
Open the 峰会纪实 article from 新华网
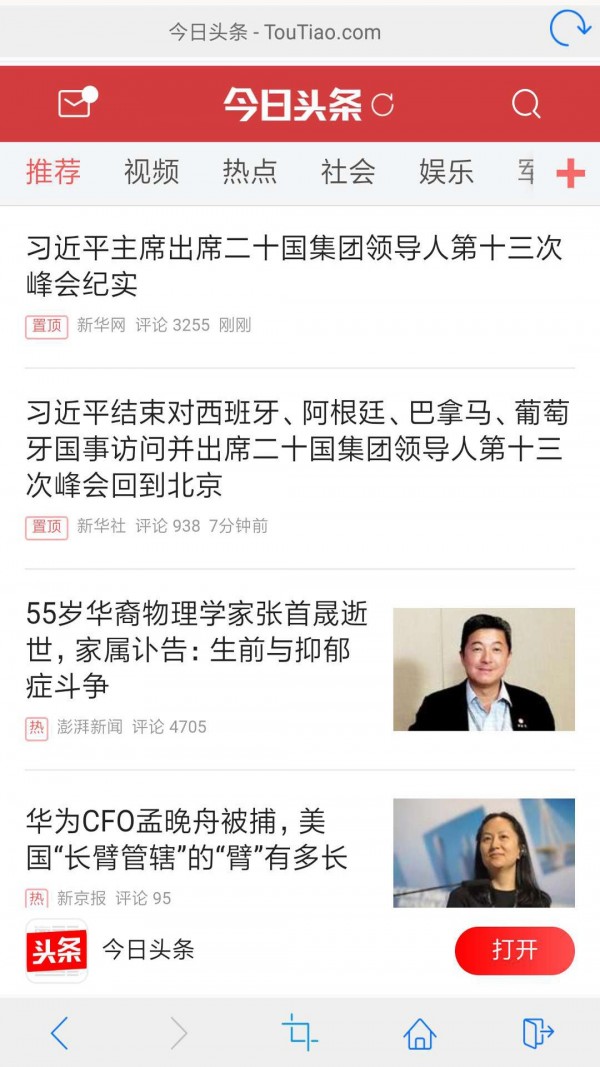[294, 266]
